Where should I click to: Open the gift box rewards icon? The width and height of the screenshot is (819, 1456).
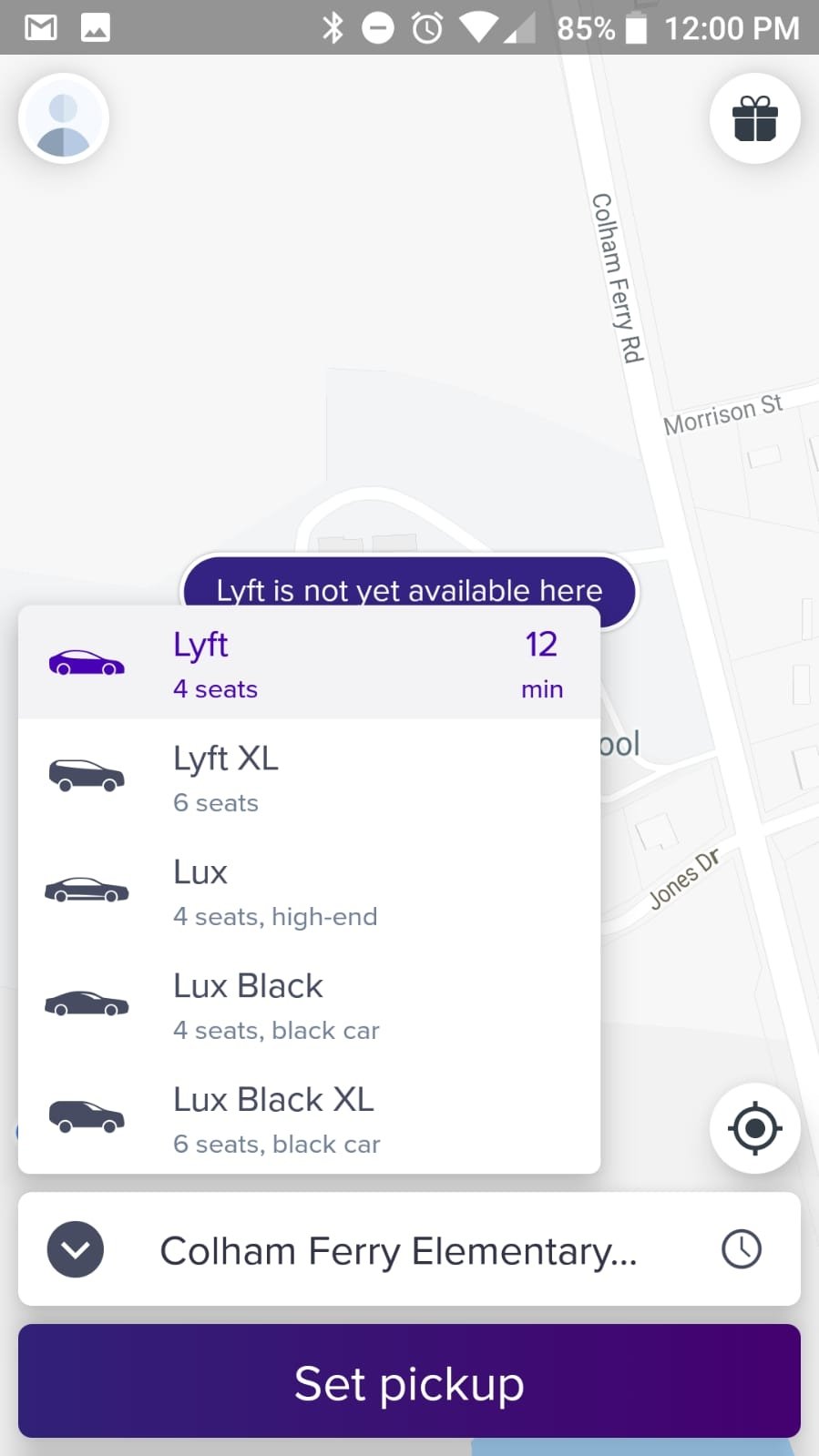click(x=754, y=118)
